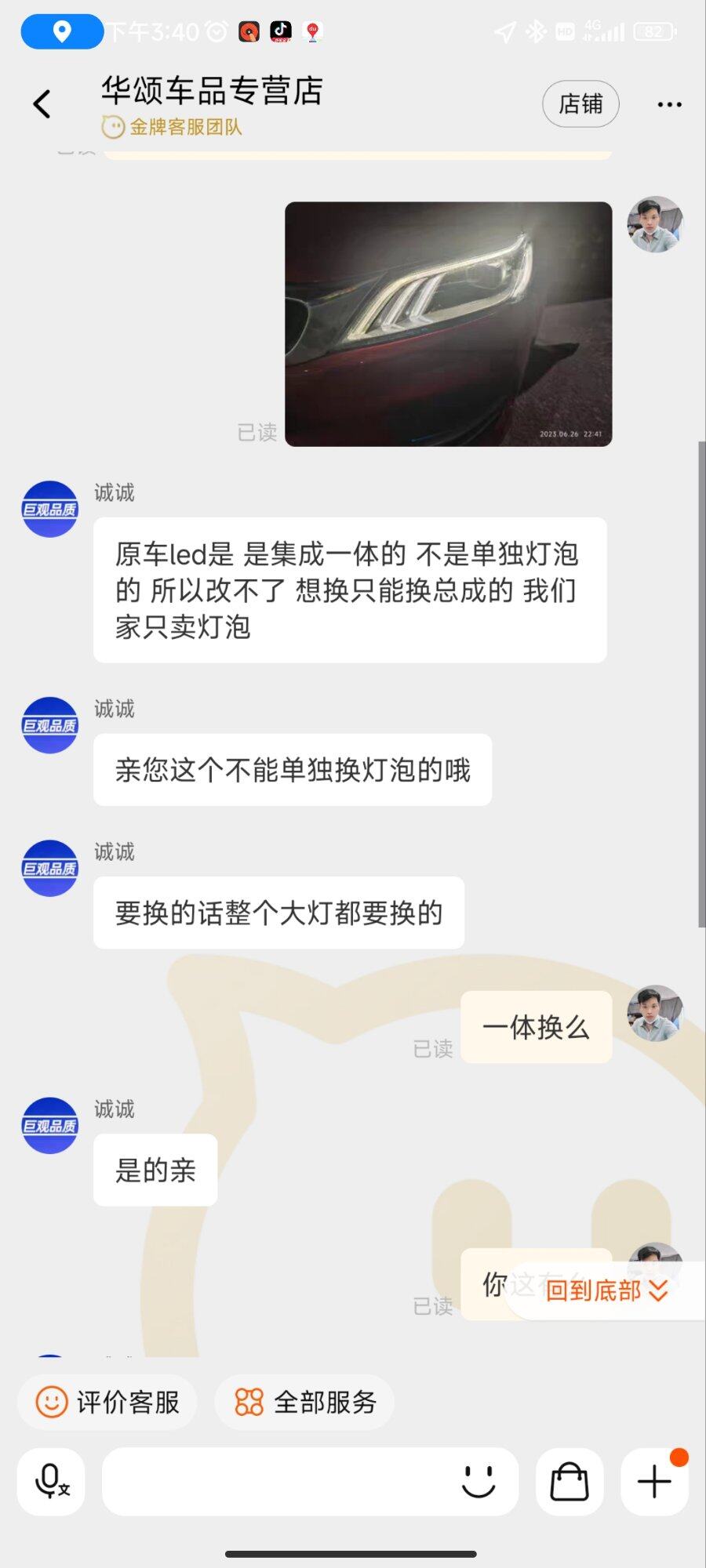
Task: Open the shopping bag products icon
Action: tap(570, 1481)
